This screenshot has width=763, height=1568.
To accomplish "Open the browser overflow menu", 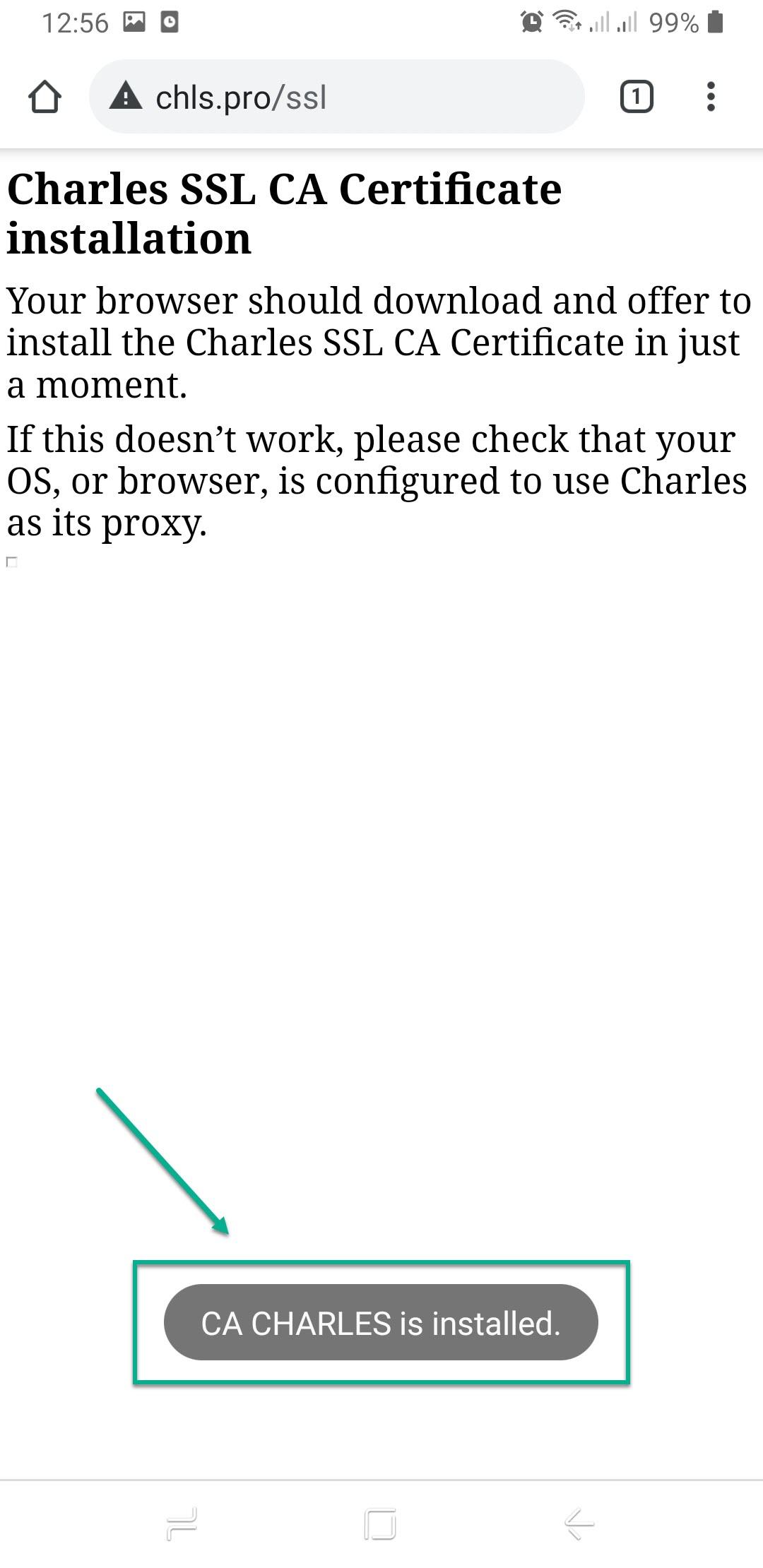I will click(711, 97).
